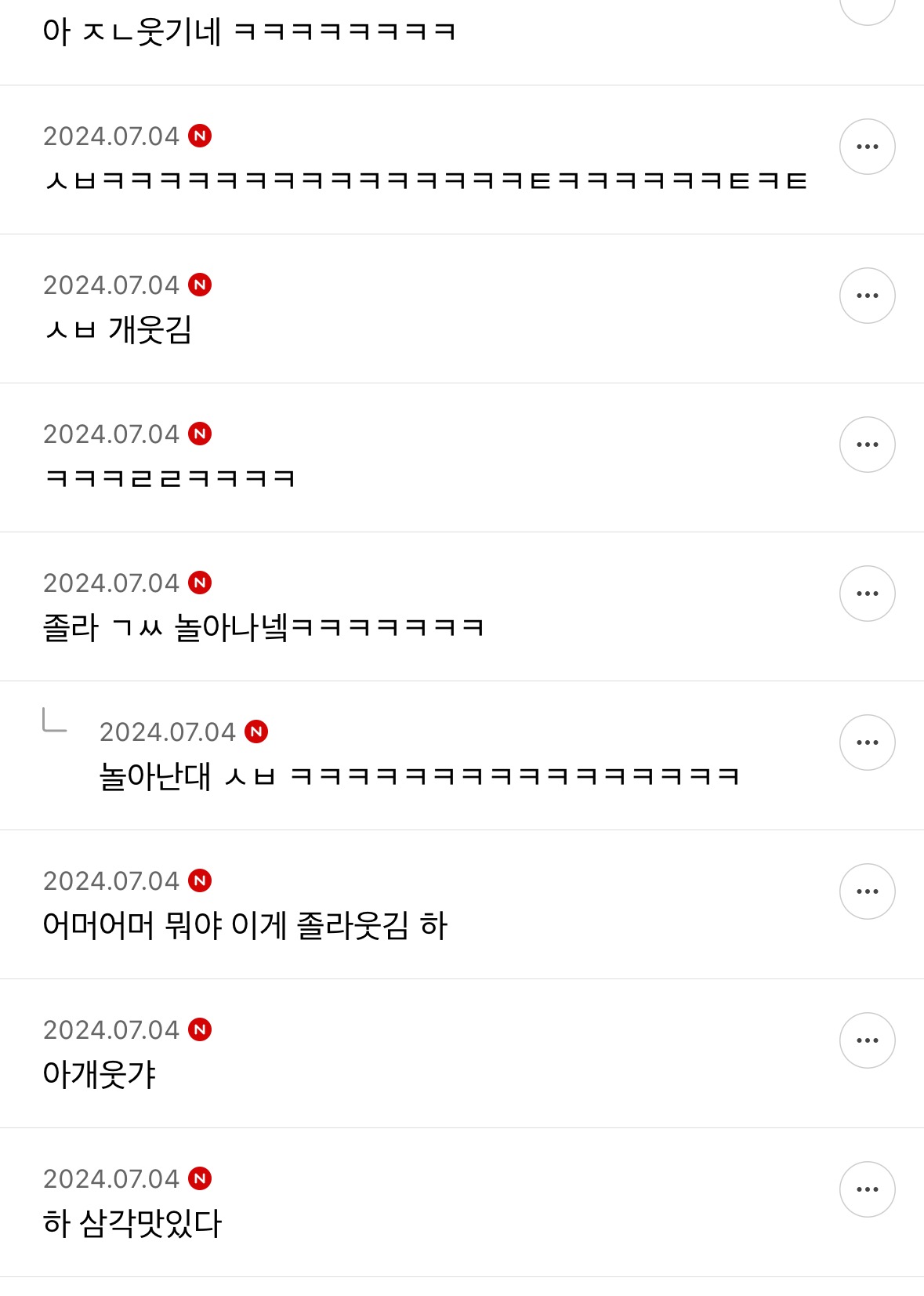The height and width of the screenshot is (1296, 924).
Task: Open options for the '아개웃갸' comment
Action: click(x=867, y=1039)
